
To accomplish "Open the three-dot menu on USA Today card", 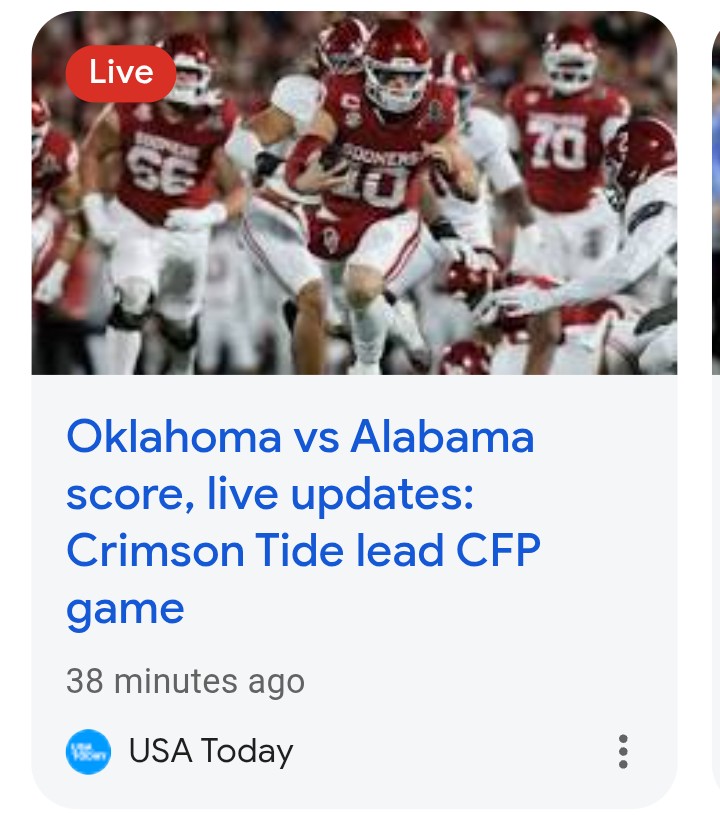I will click(x=623, y=751).
